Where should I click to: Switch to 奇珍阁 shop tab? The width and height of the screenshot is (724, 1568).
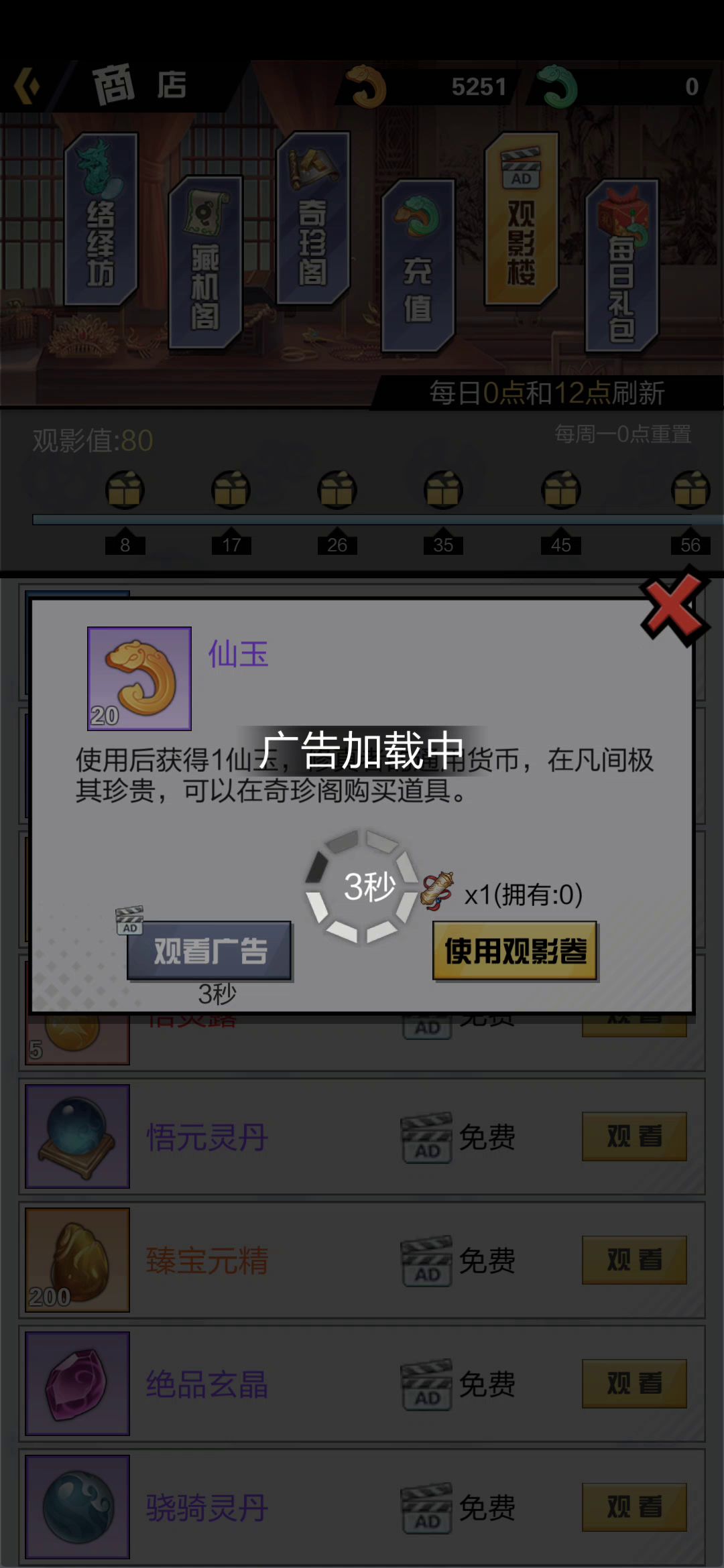point(313,219)
